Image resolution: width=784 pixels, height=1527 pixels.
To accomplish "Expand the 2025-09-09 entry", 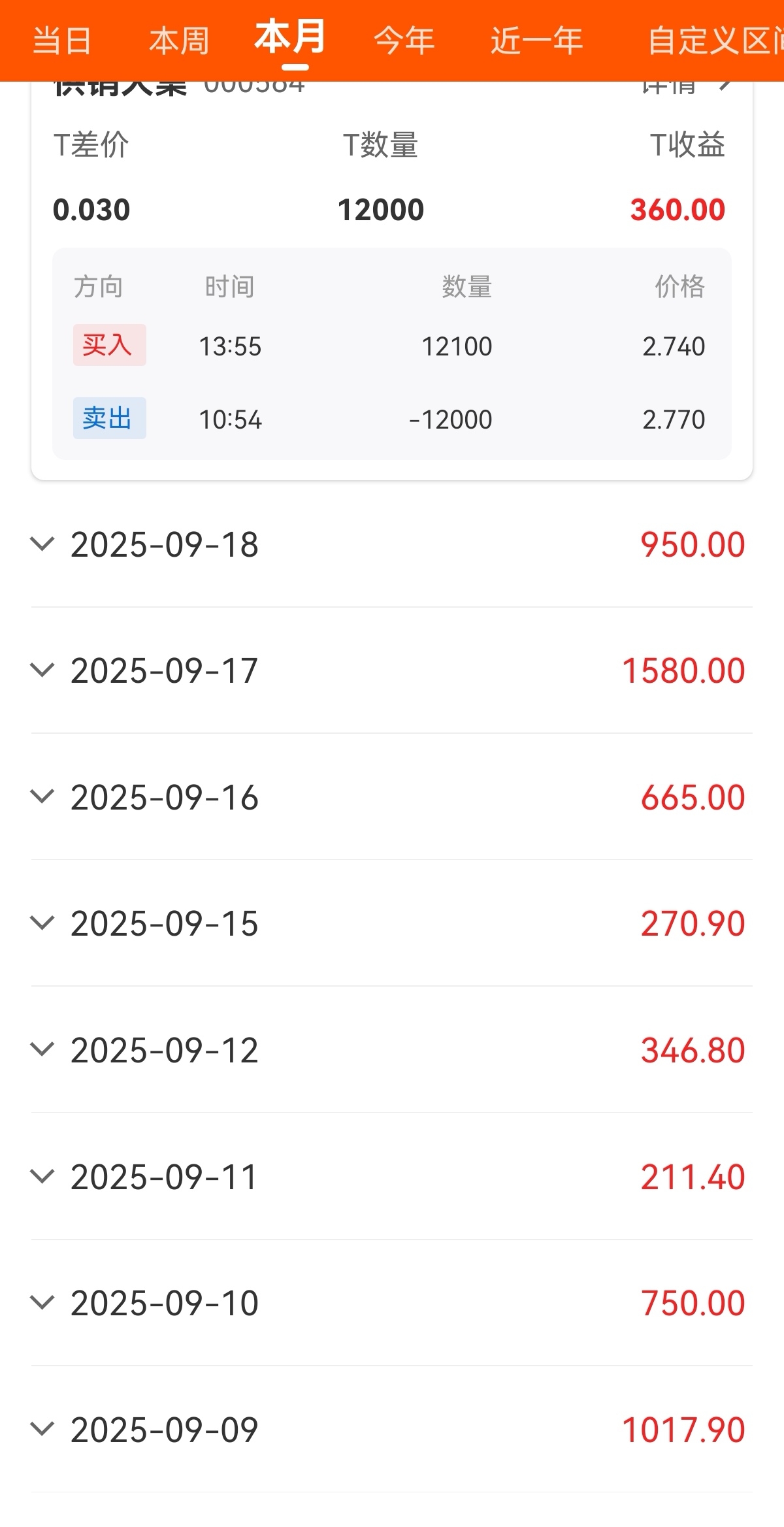I will [392, 1430].
